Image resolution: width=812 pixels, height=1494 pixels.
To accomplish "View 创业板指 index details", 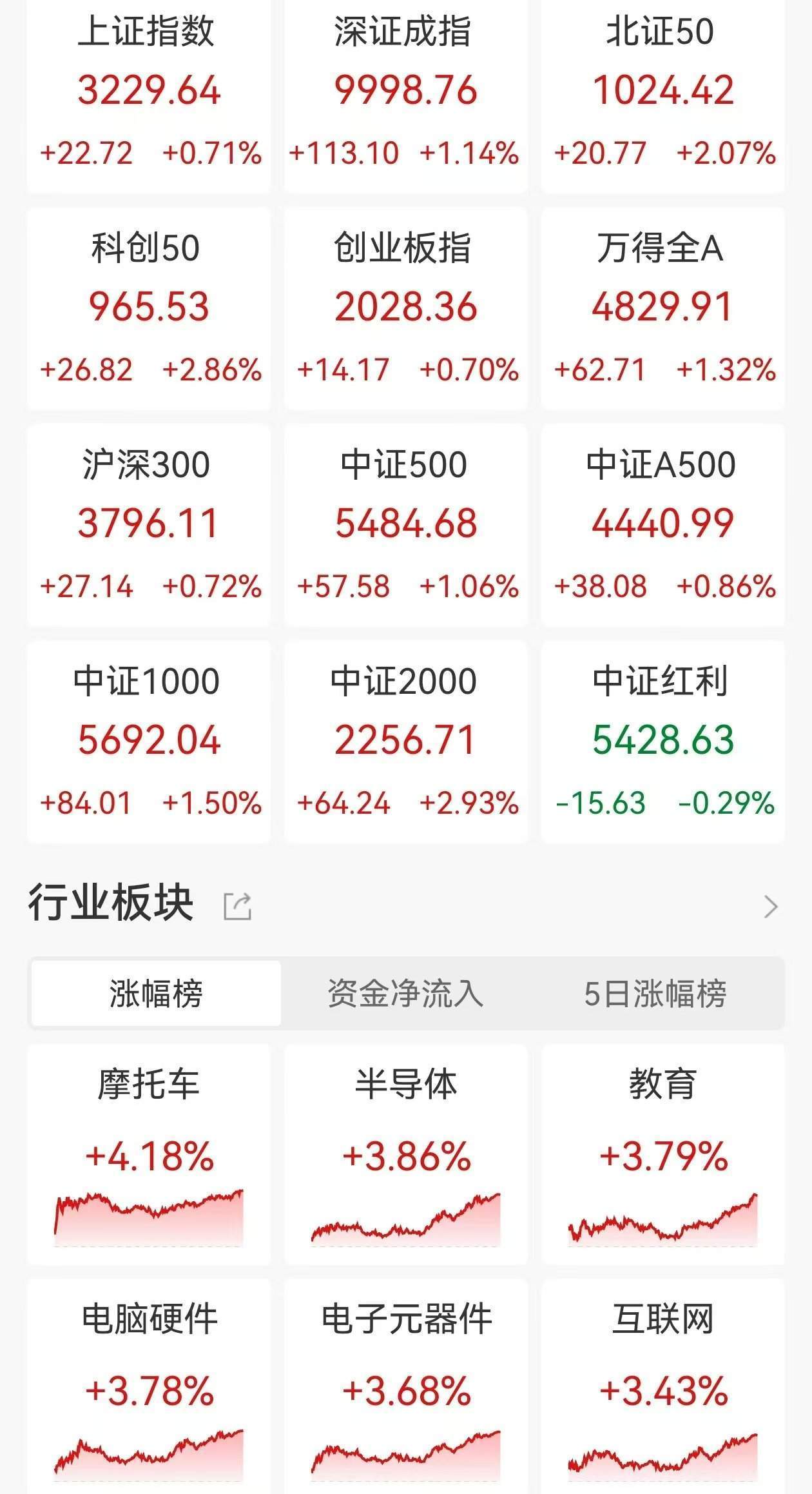I will [x=405, y=308].
